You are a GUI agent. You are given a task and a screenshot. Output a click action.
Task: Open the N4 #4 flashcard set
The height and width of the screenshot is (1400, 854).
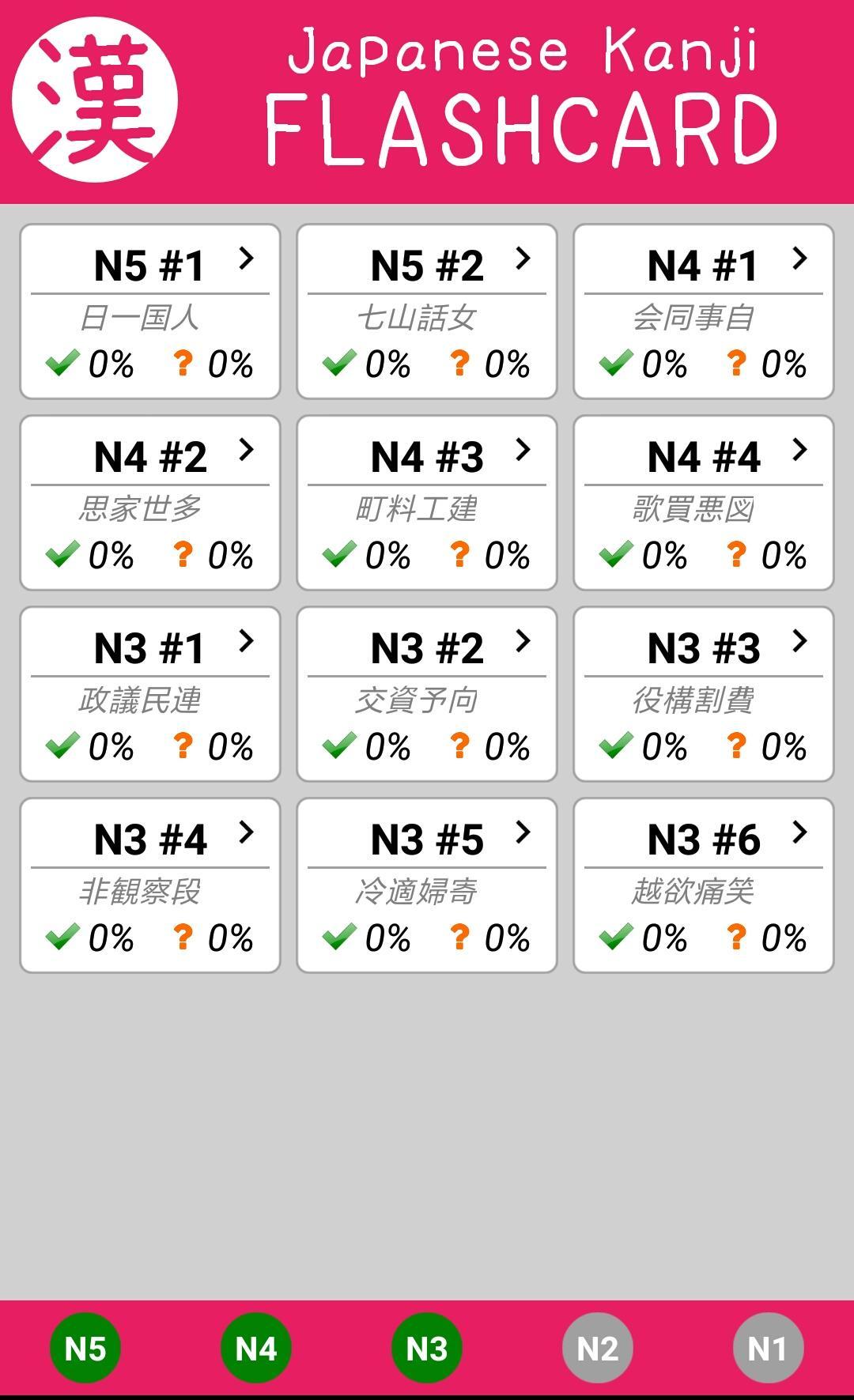pyautogui.click(x=704, y=503)
